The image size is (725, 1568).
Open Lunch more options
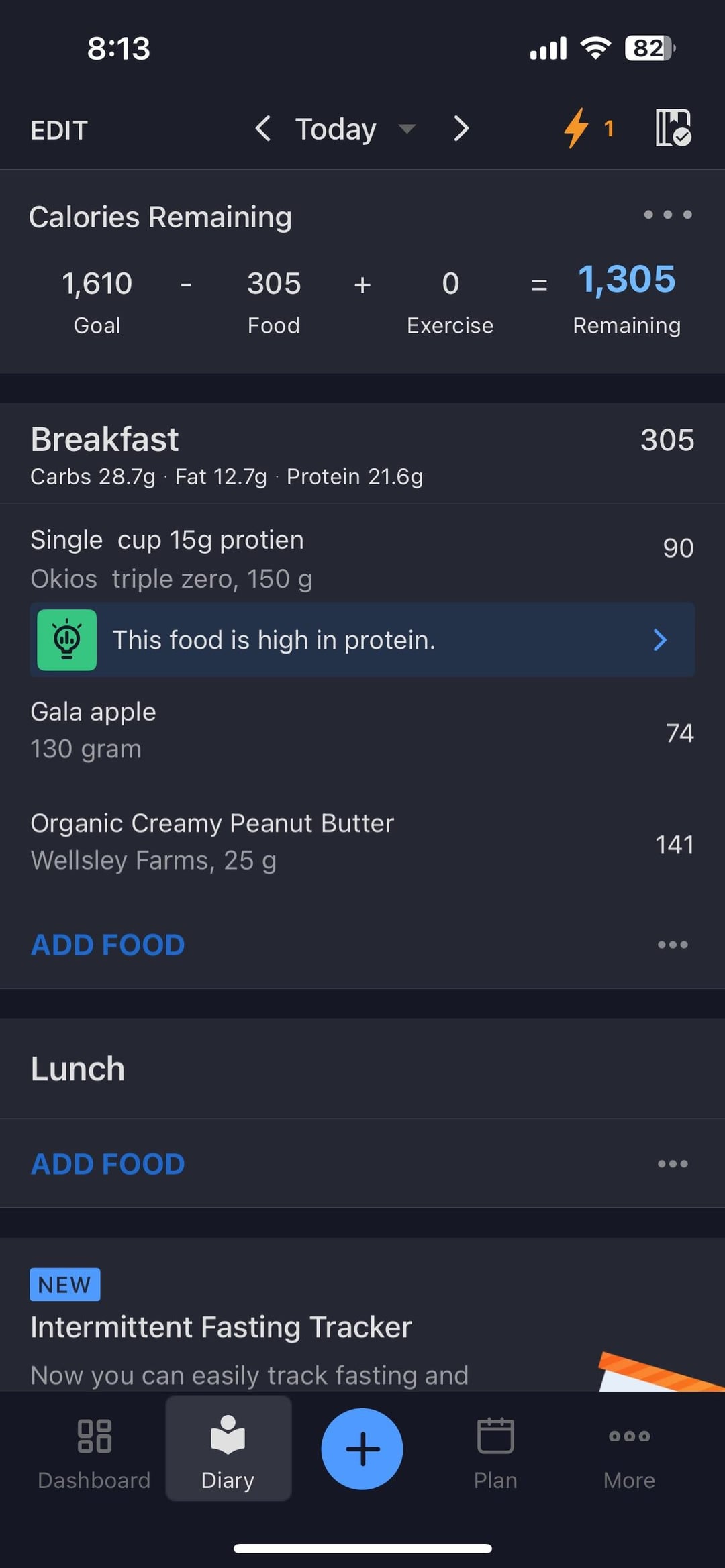[673, 1164]
